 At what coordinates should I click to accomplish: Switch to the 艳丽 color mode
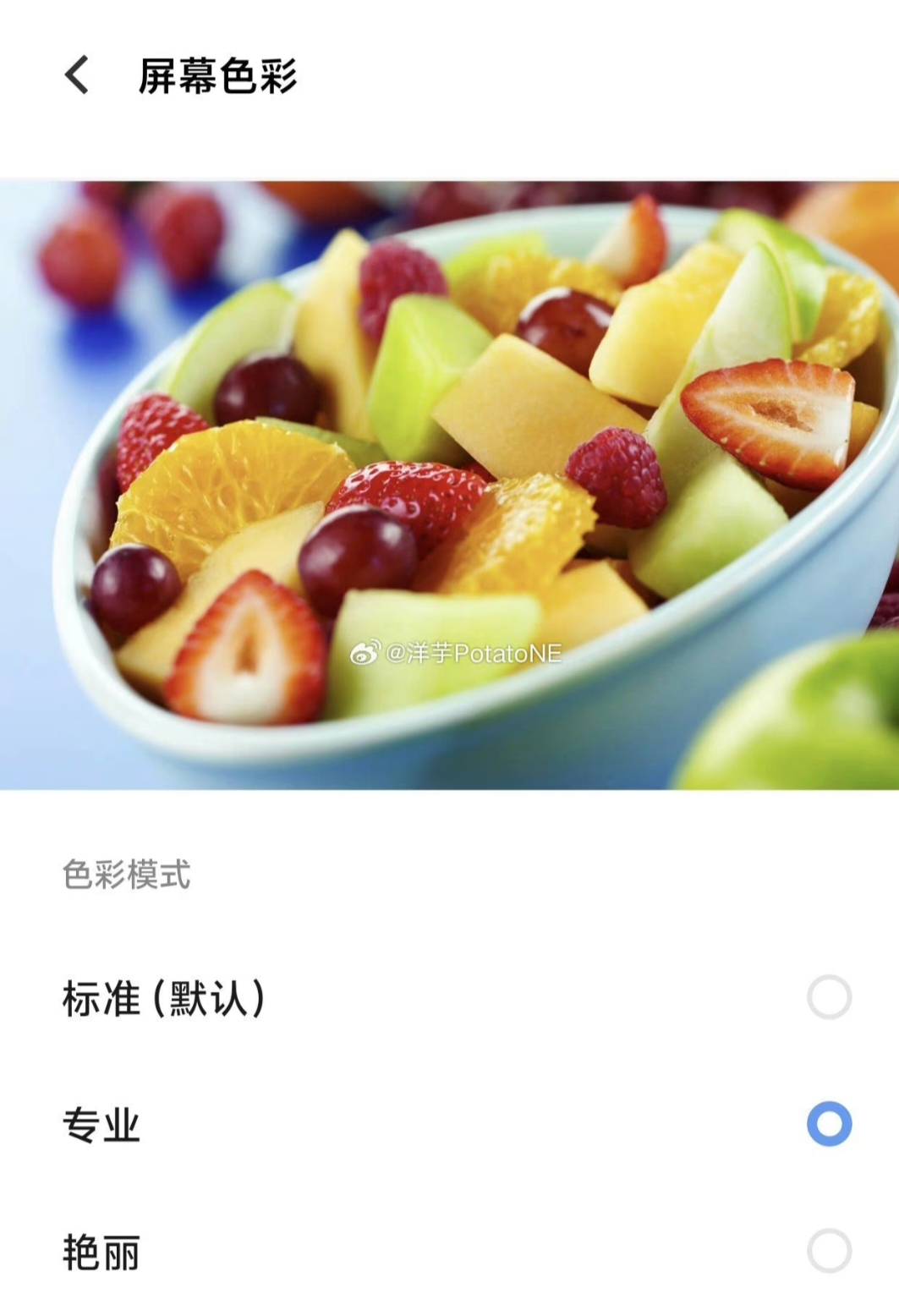coord(828,1251)
